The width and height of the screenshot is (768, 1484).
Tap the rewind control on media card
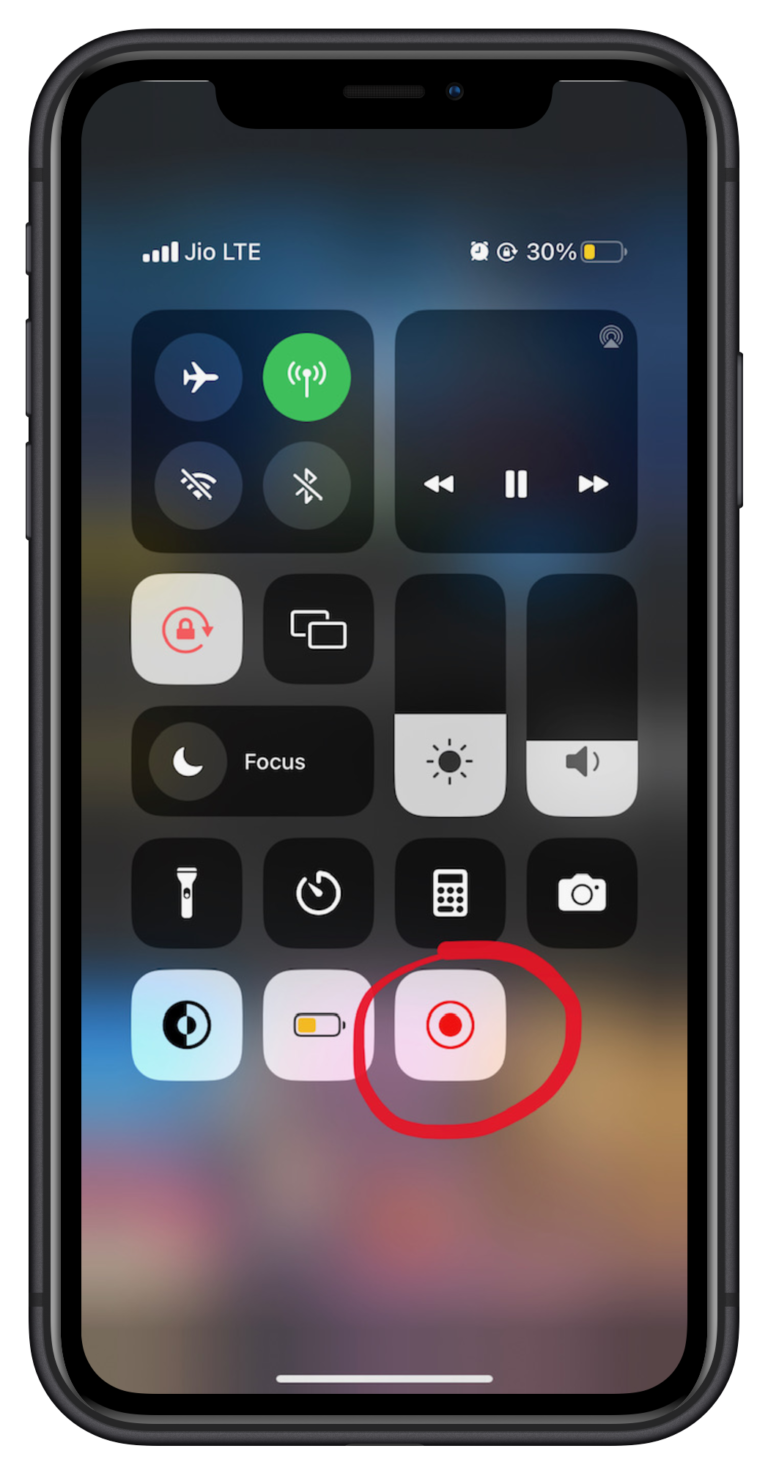coord(438,484)
